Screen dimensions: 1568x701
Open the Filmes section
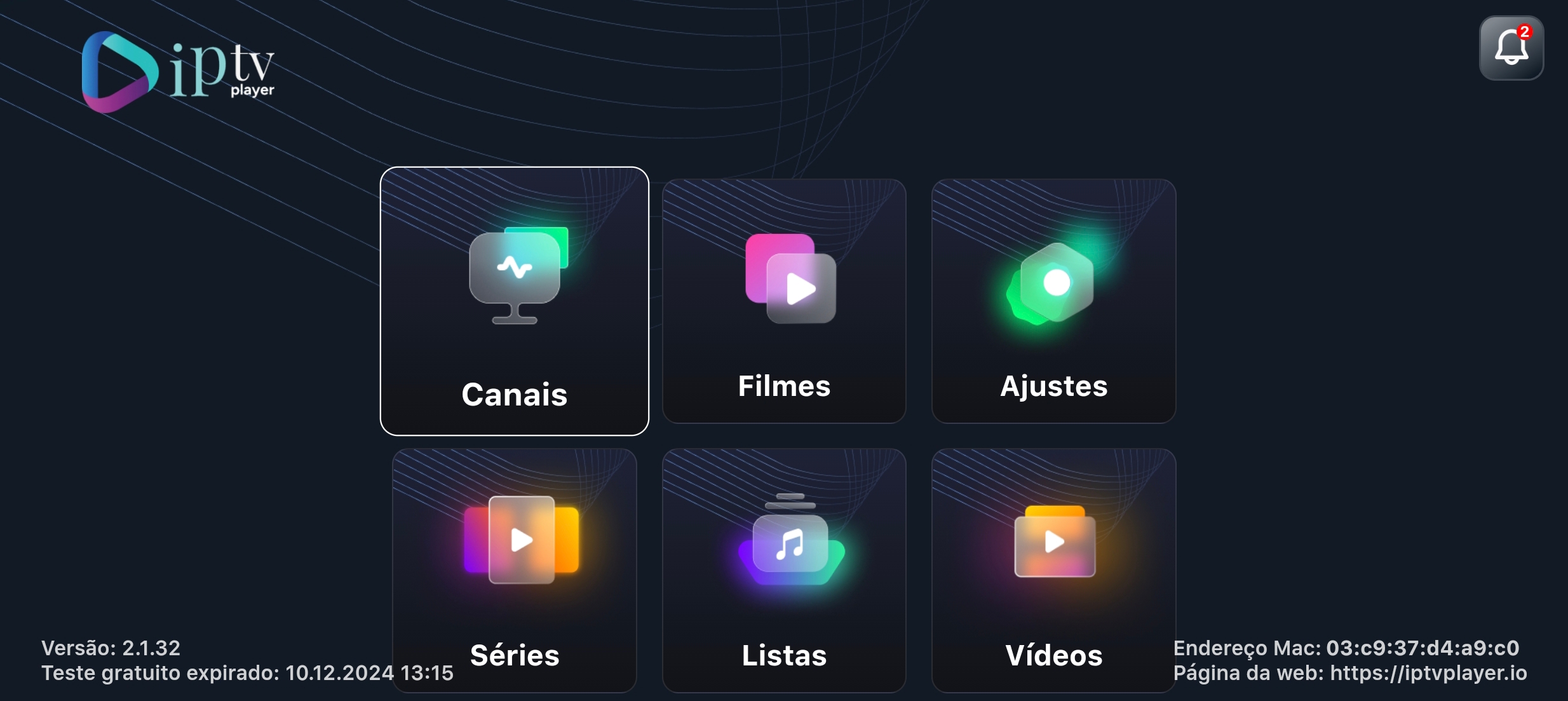pos(784,301)
